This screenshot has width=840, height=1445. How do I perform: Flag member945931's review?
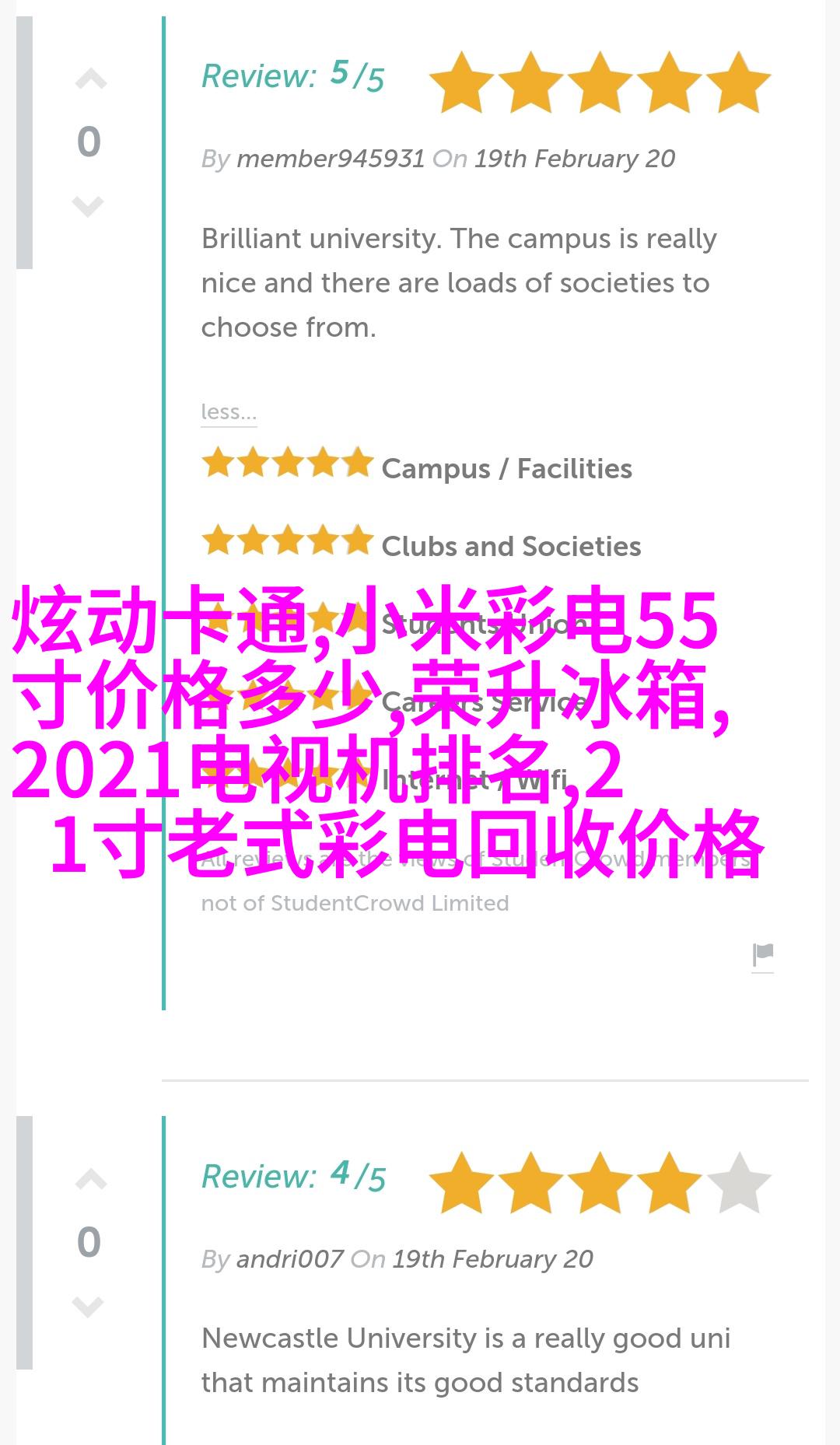point(762,954)
